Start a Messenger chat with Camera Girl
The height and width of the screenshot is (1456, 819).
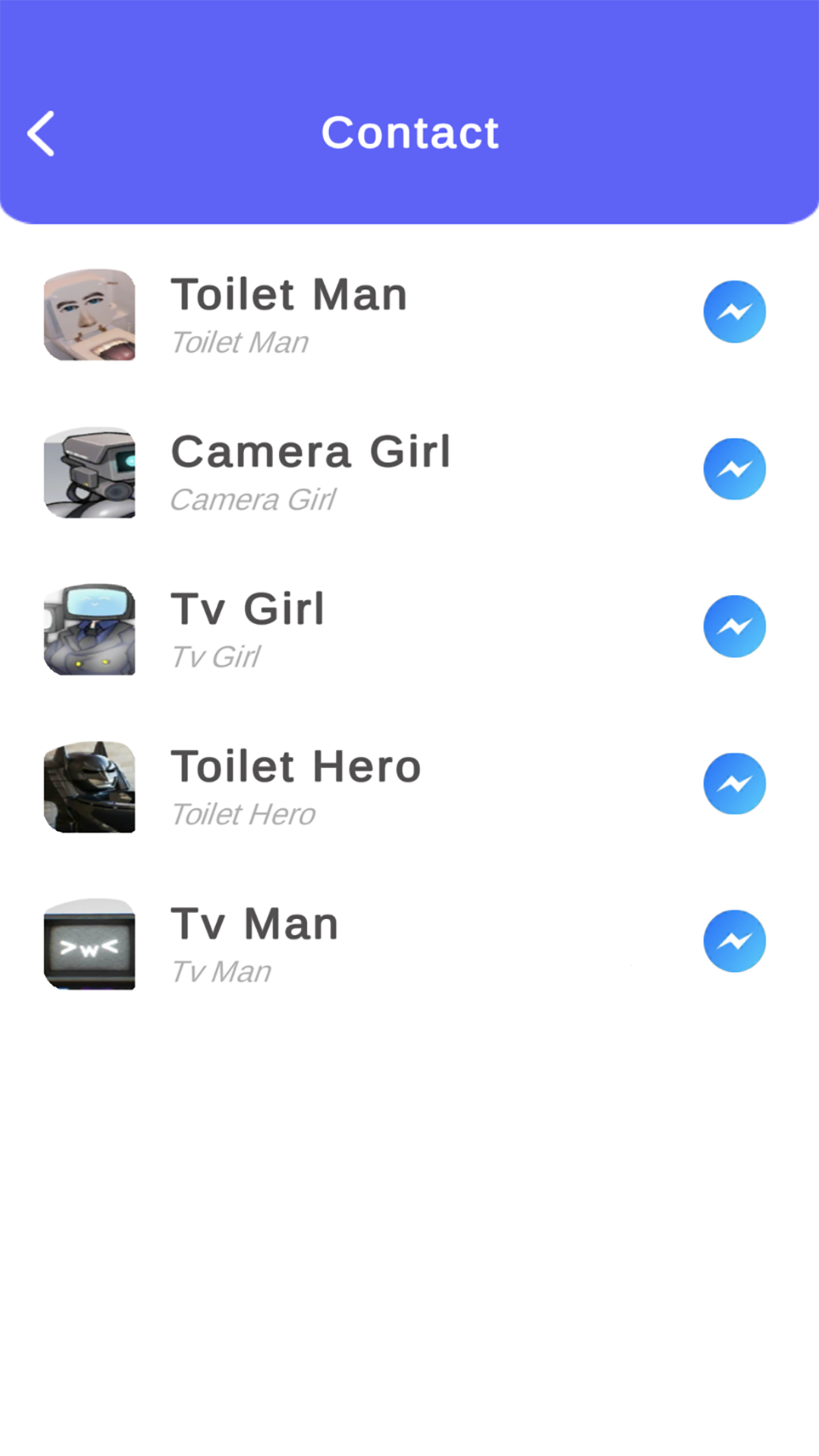click(734, 469)
